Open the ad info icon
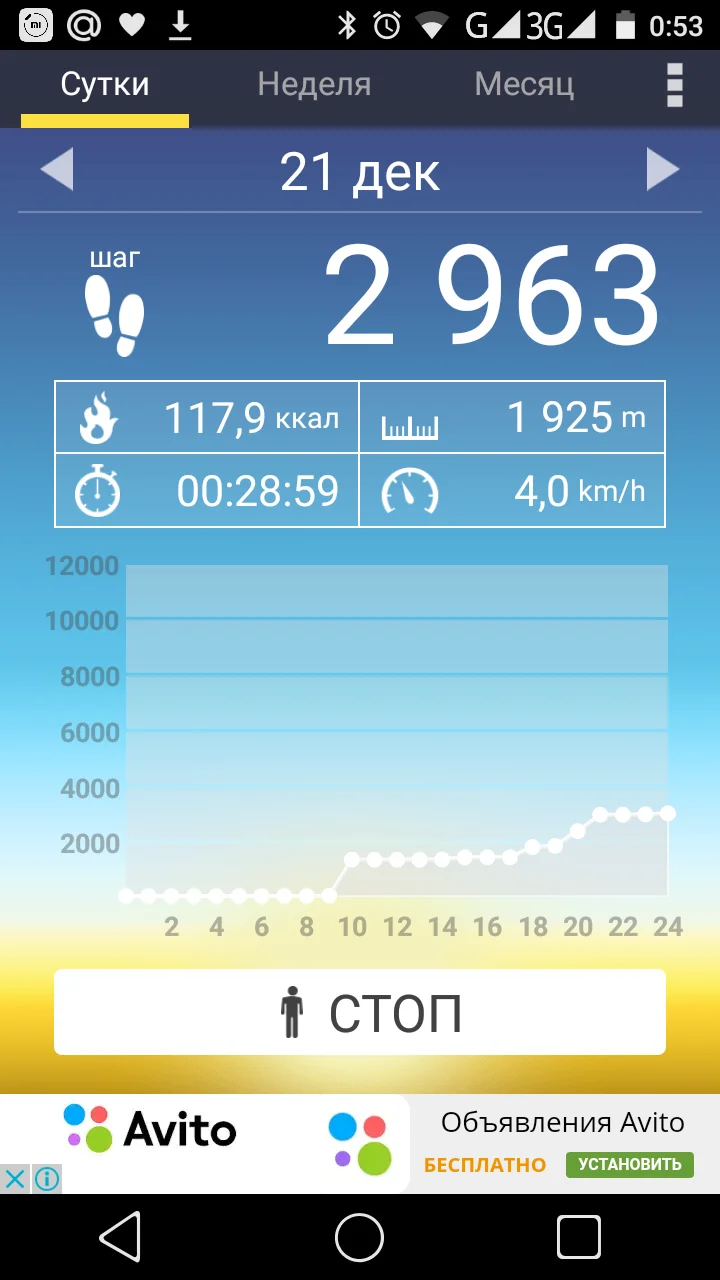 coord(46,1179)
